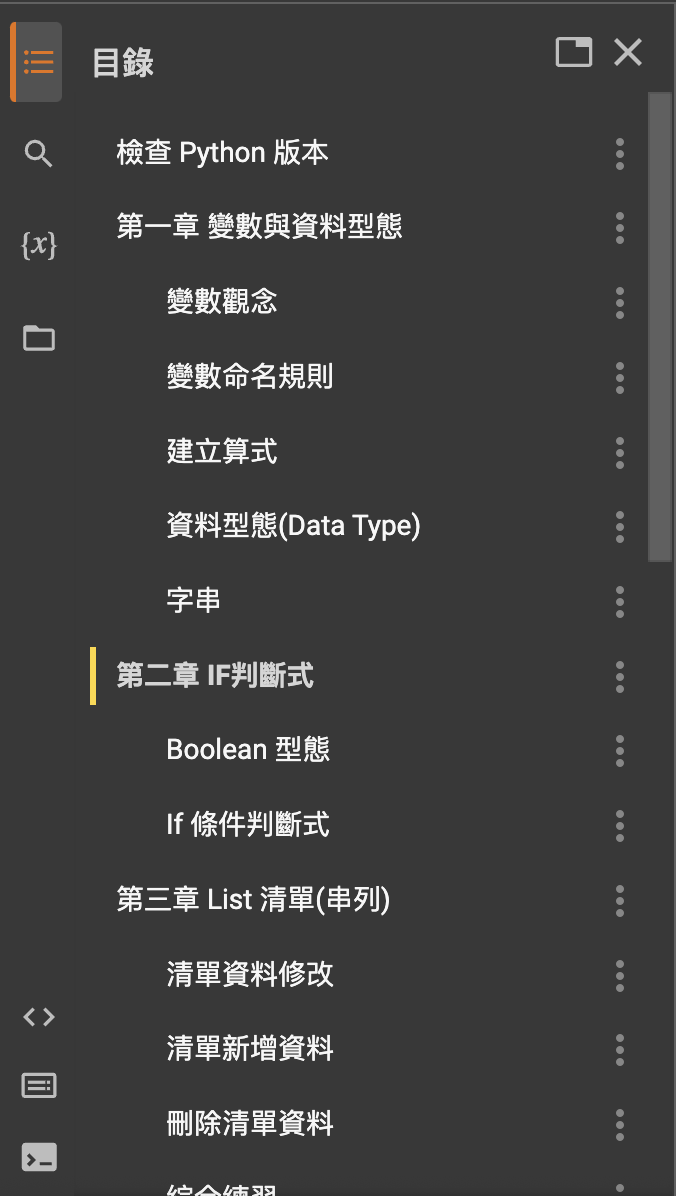This screenshot has width=676, height=1196.
Task: Open the code snippets icon
Action: click(x=38, y=1017)
